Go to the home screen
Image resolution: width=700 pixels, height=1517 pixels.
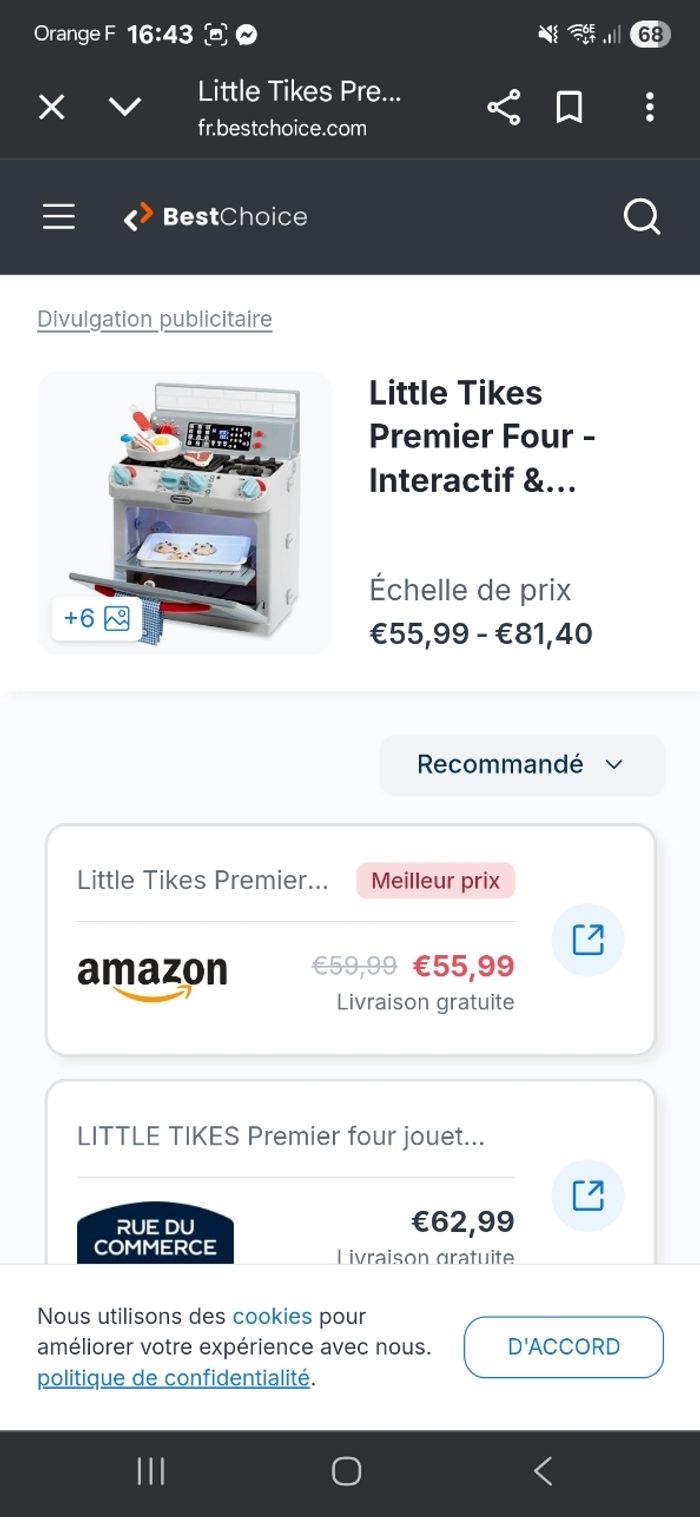click(346, 1471)
